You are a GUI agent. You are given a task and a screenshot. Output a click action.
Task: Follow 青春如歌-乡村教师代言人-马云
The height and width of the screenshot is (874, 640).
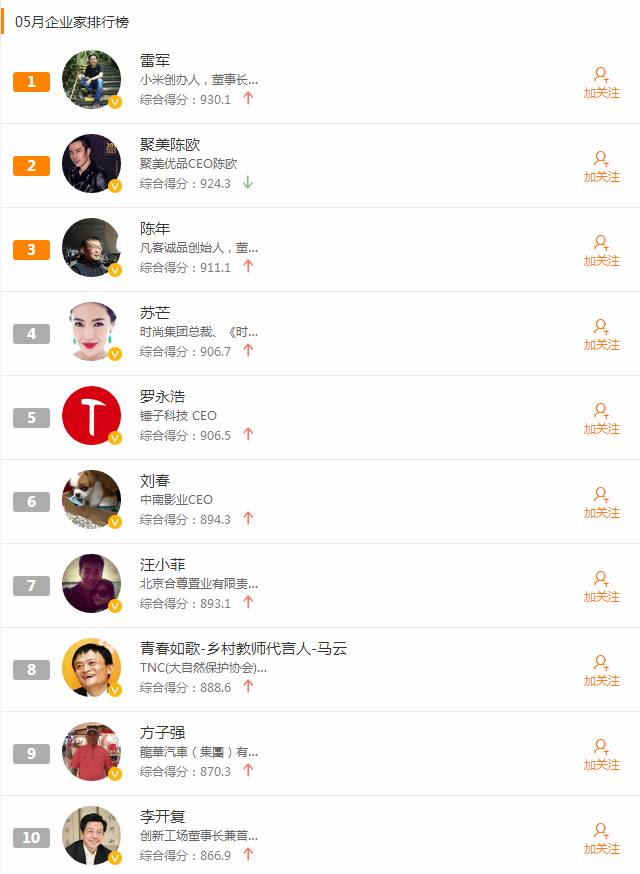point(601,671)
